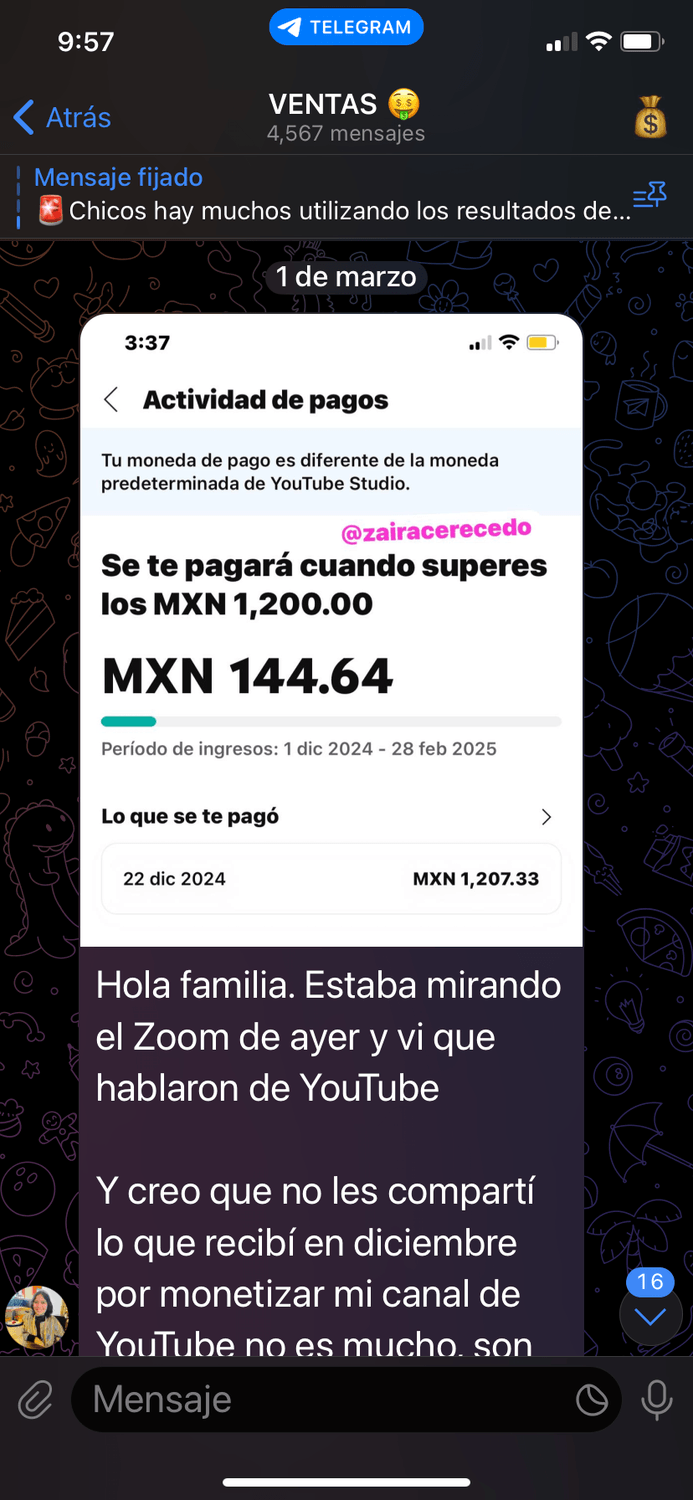
Task: Jump to latest messages with down arrow
Action: [x=650, y=1318]
